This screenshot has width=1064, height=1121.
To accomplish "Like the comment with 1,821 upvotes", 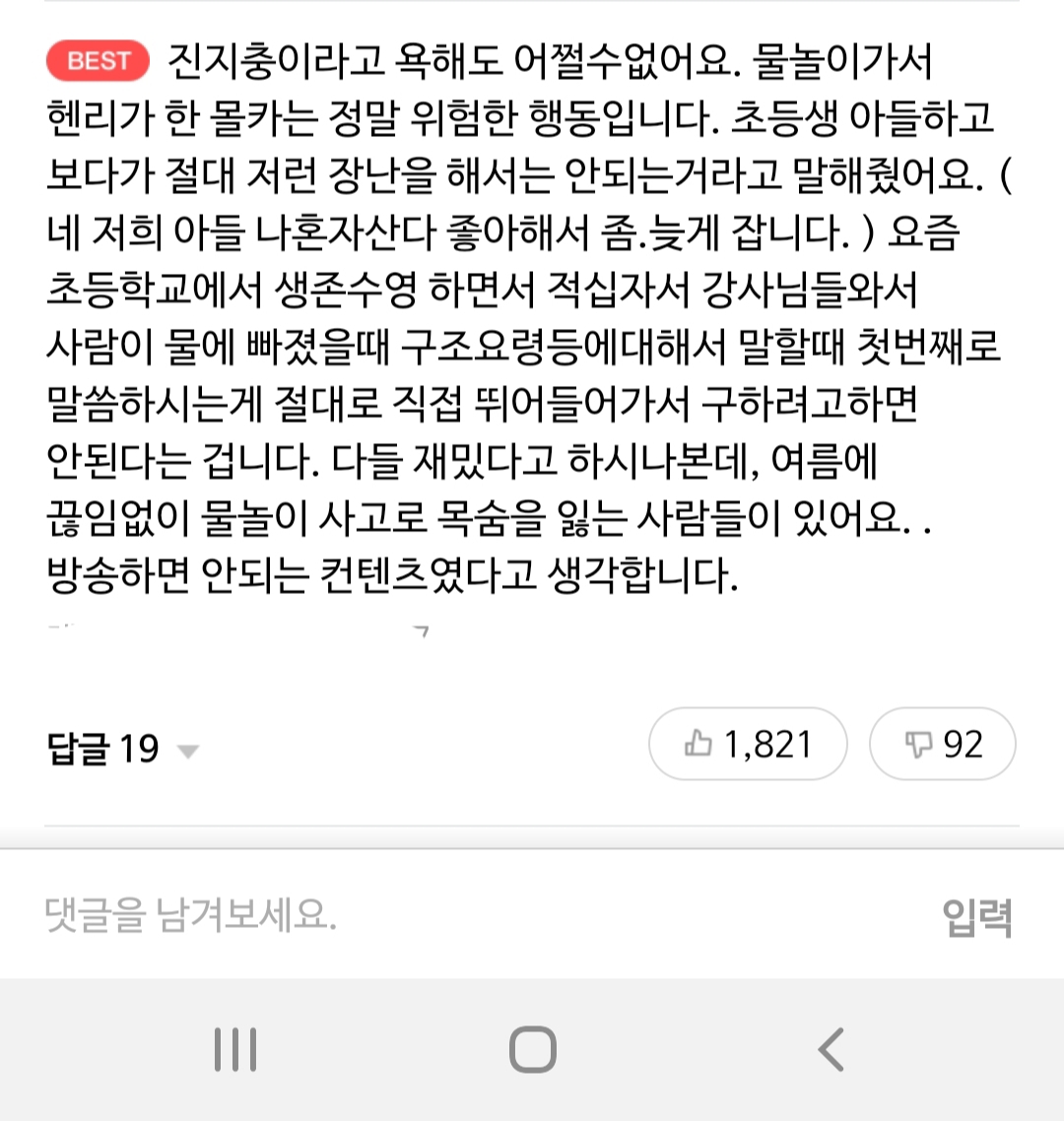I will [748, 745].
